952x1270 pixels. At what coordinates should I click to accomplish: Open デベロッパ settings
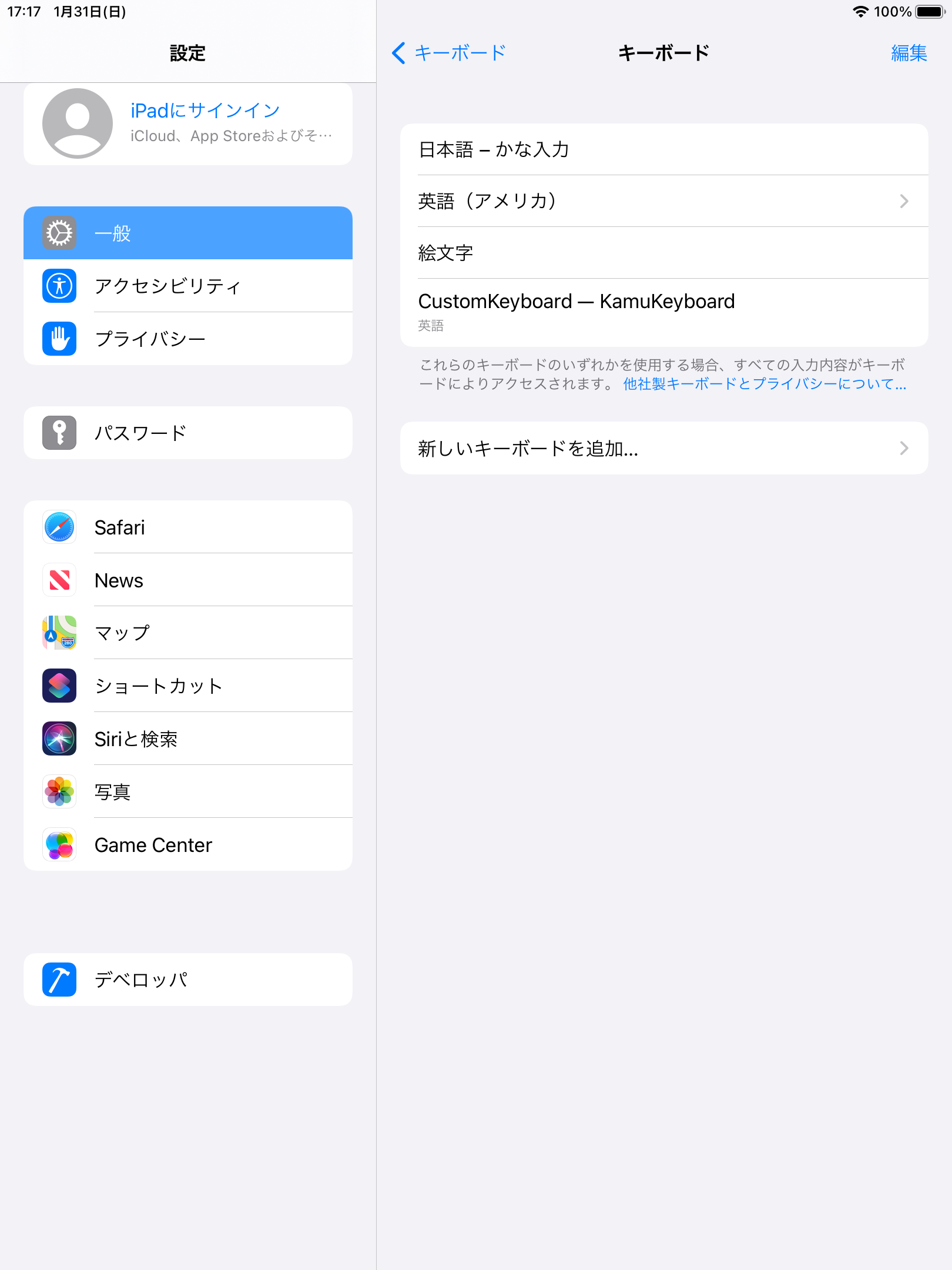click(188, 980)
